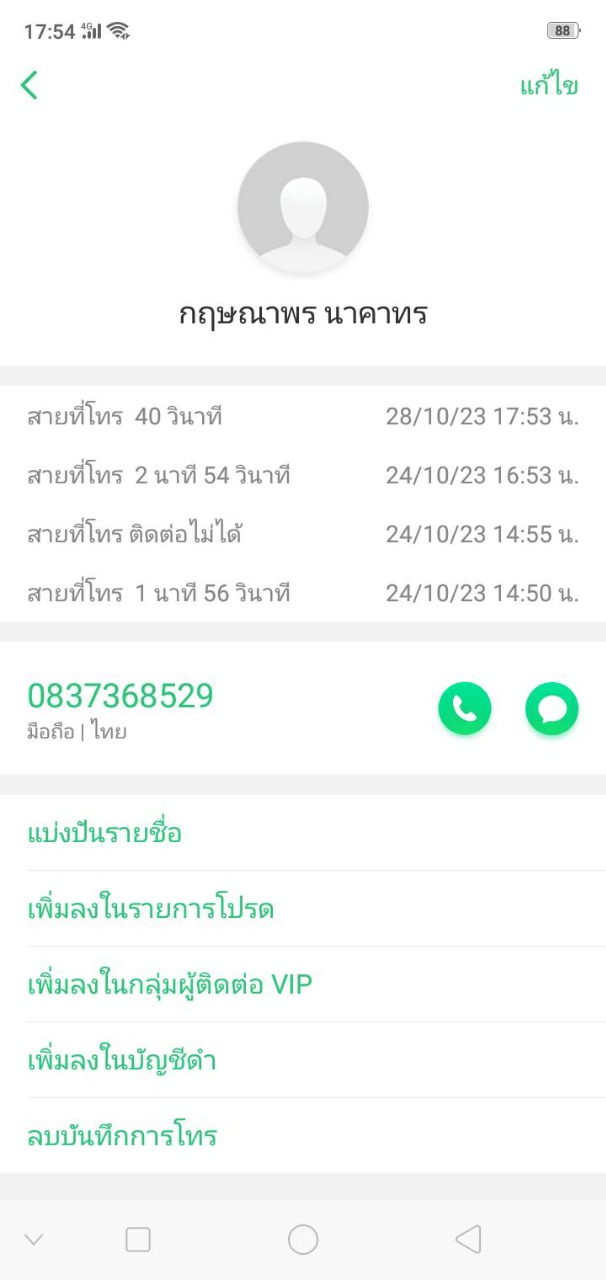Open the contact's profile photo placeholder
This screenshot has width=606, height=1280.
[303, 207]
